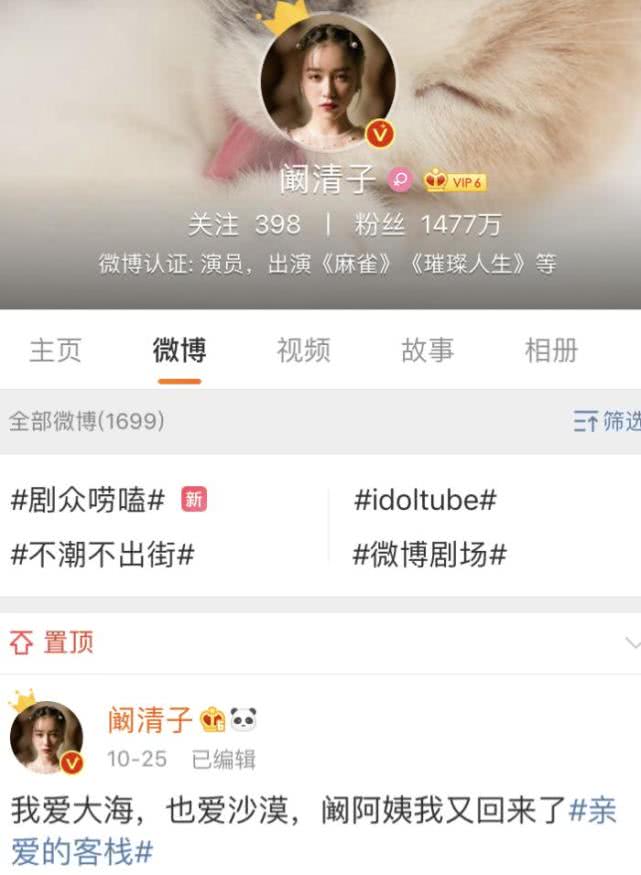
Task: Open the 筛选 filter option
Action: [607, 421]
